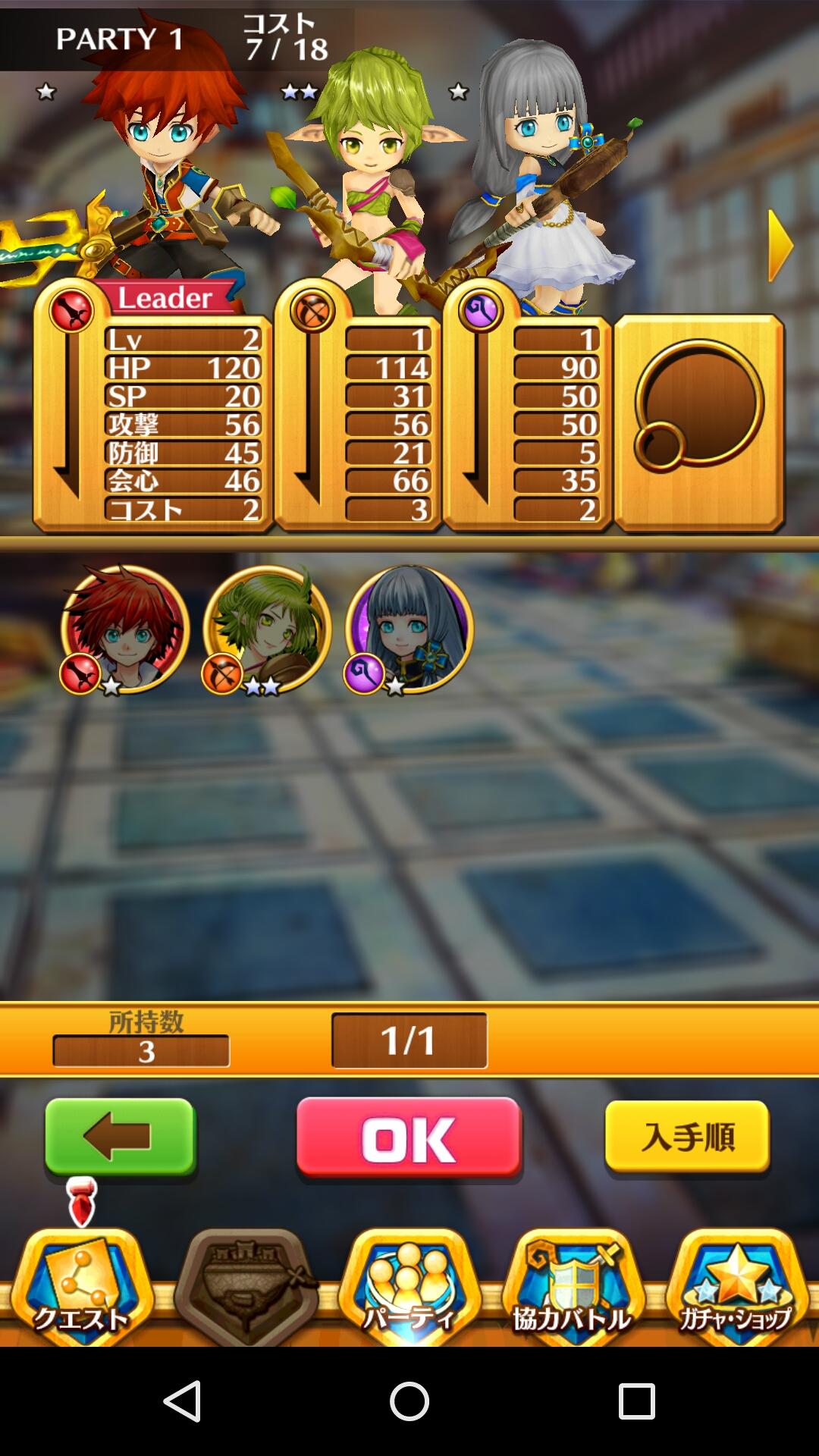
Task: Switch to the パーティ tab
Action: coord(409,1288)
